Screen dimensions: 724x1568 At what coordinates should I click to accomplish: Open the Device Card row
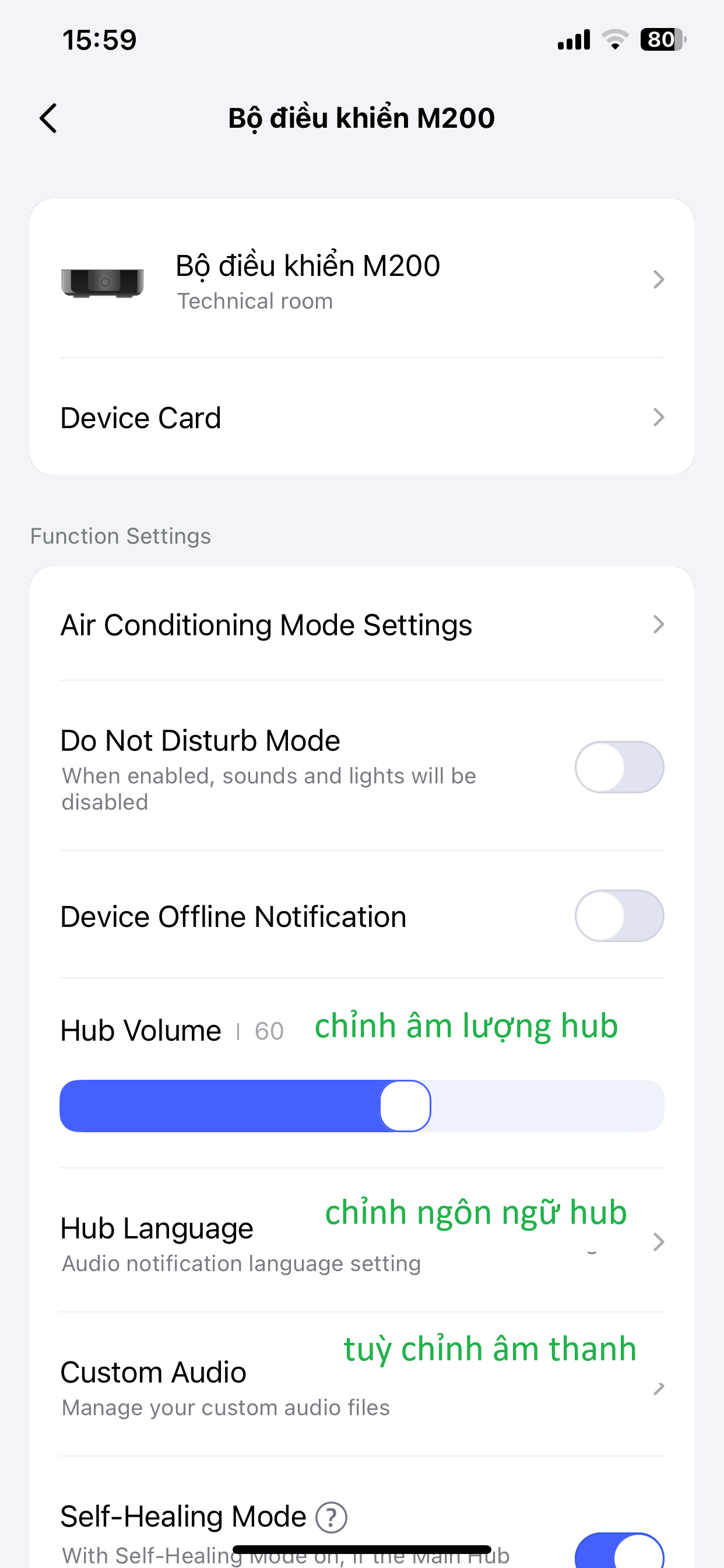tap(361, 418)
